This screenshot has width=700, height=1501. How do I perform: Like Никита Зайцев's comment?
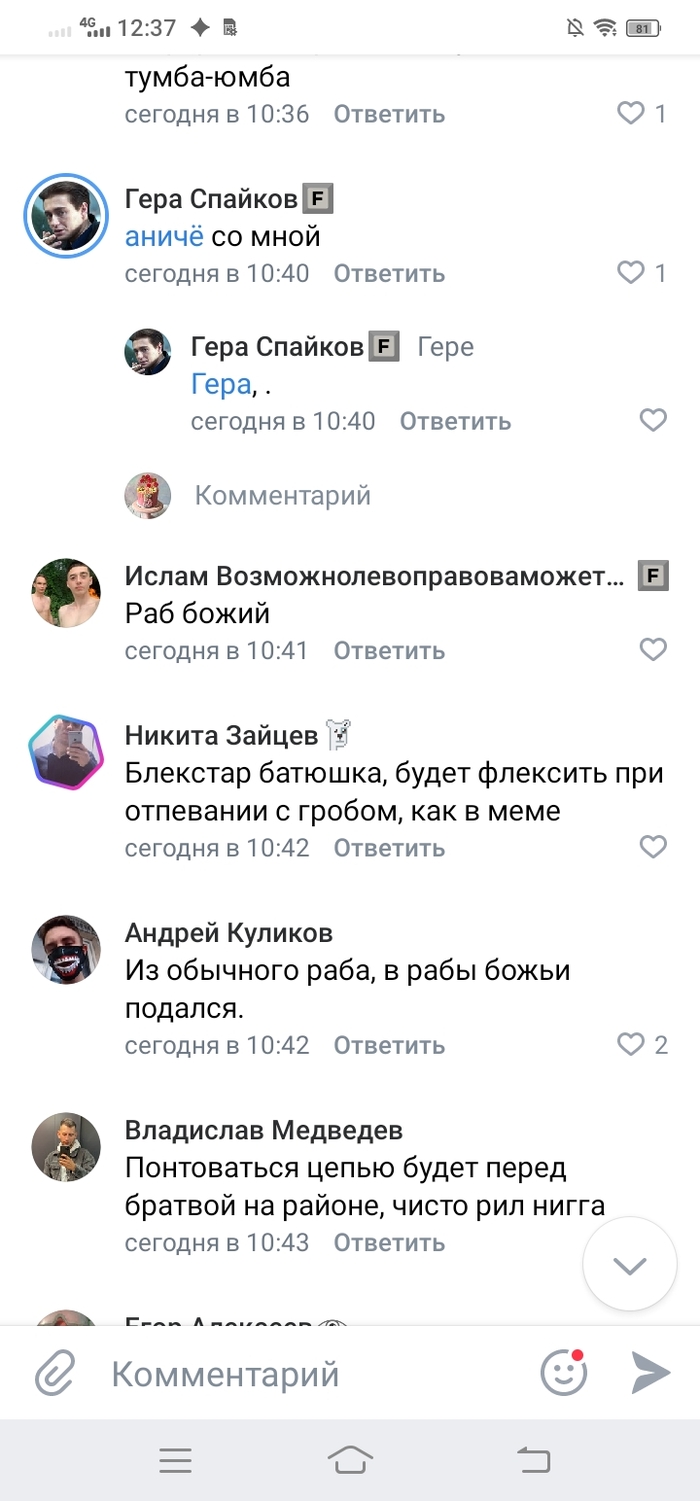pos(653,848)
